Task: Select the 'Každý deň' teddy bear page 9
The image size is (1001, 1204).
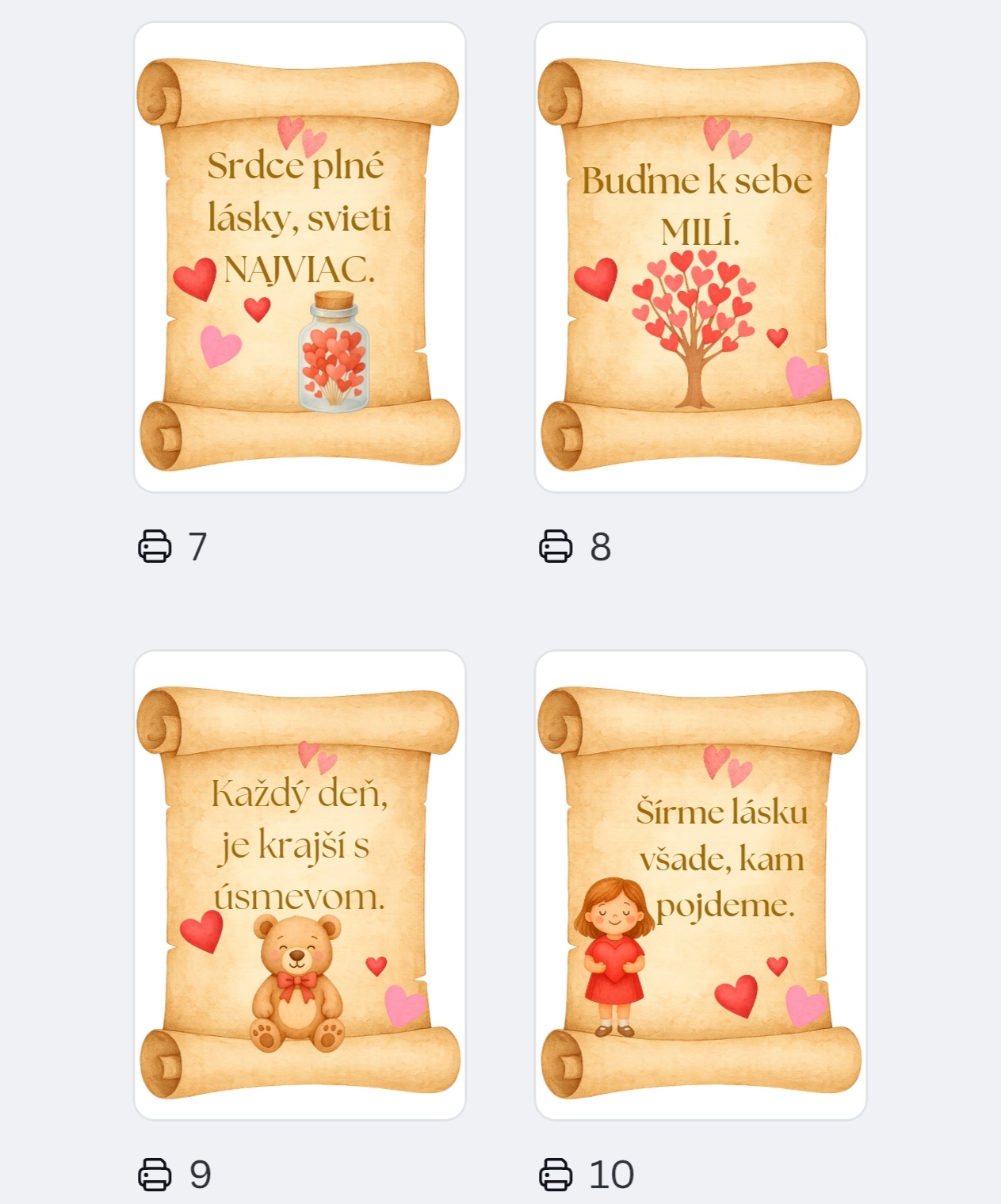Action: tap(300, 885)
